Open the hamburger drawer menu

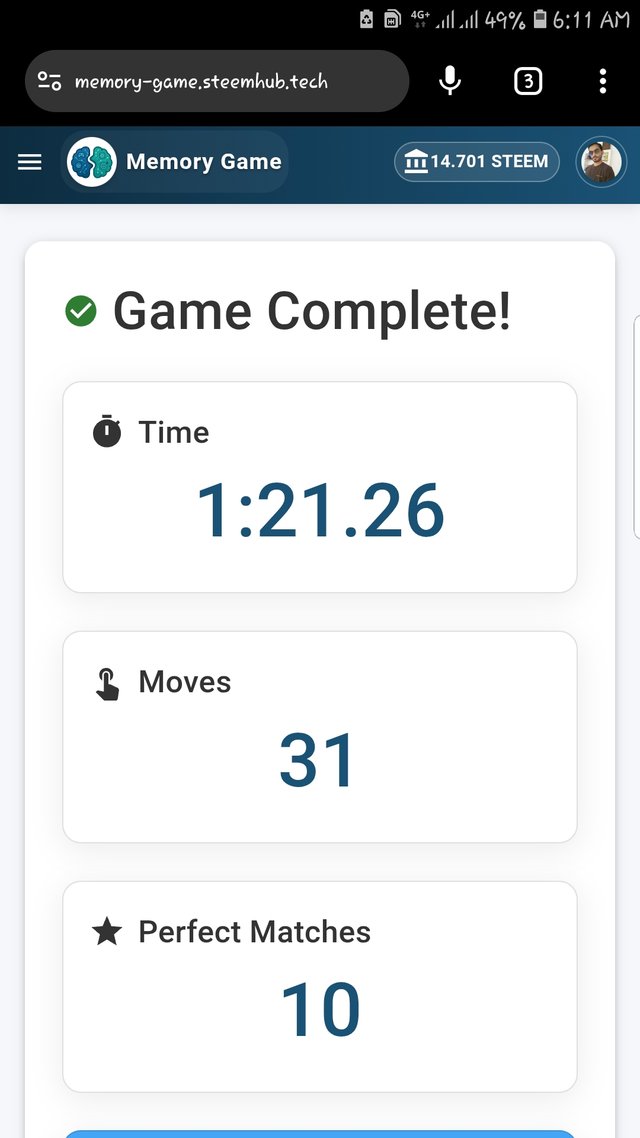pos(30,162)
